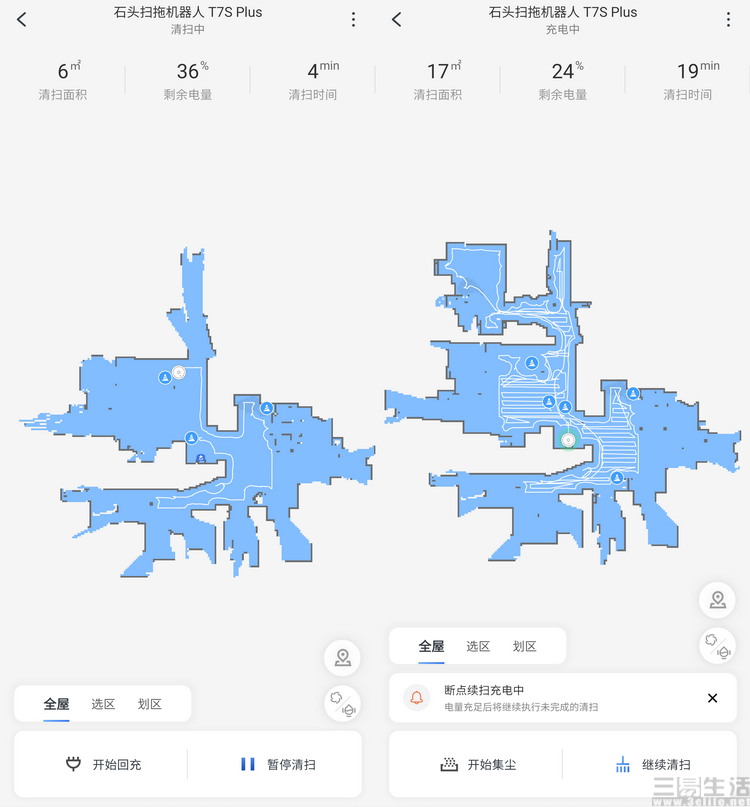Open overflow menu on the 充电中 screen
The height and width of the screenshot is (807, 750).
(x=728, y=20)
